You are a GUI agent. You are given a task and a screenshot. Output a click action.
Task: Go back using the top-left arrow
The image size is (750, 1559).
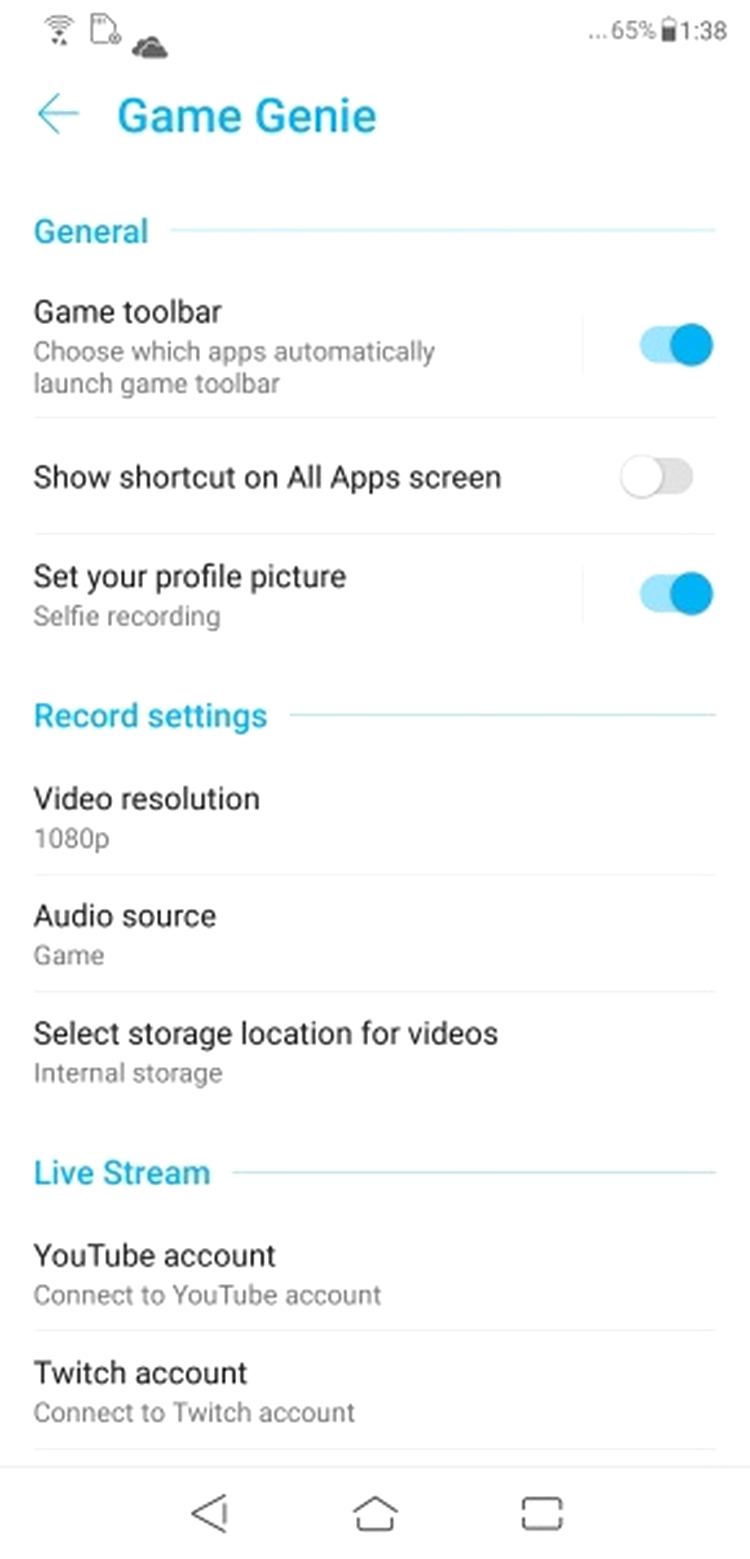pyautogui.click(x=58, y=115)
